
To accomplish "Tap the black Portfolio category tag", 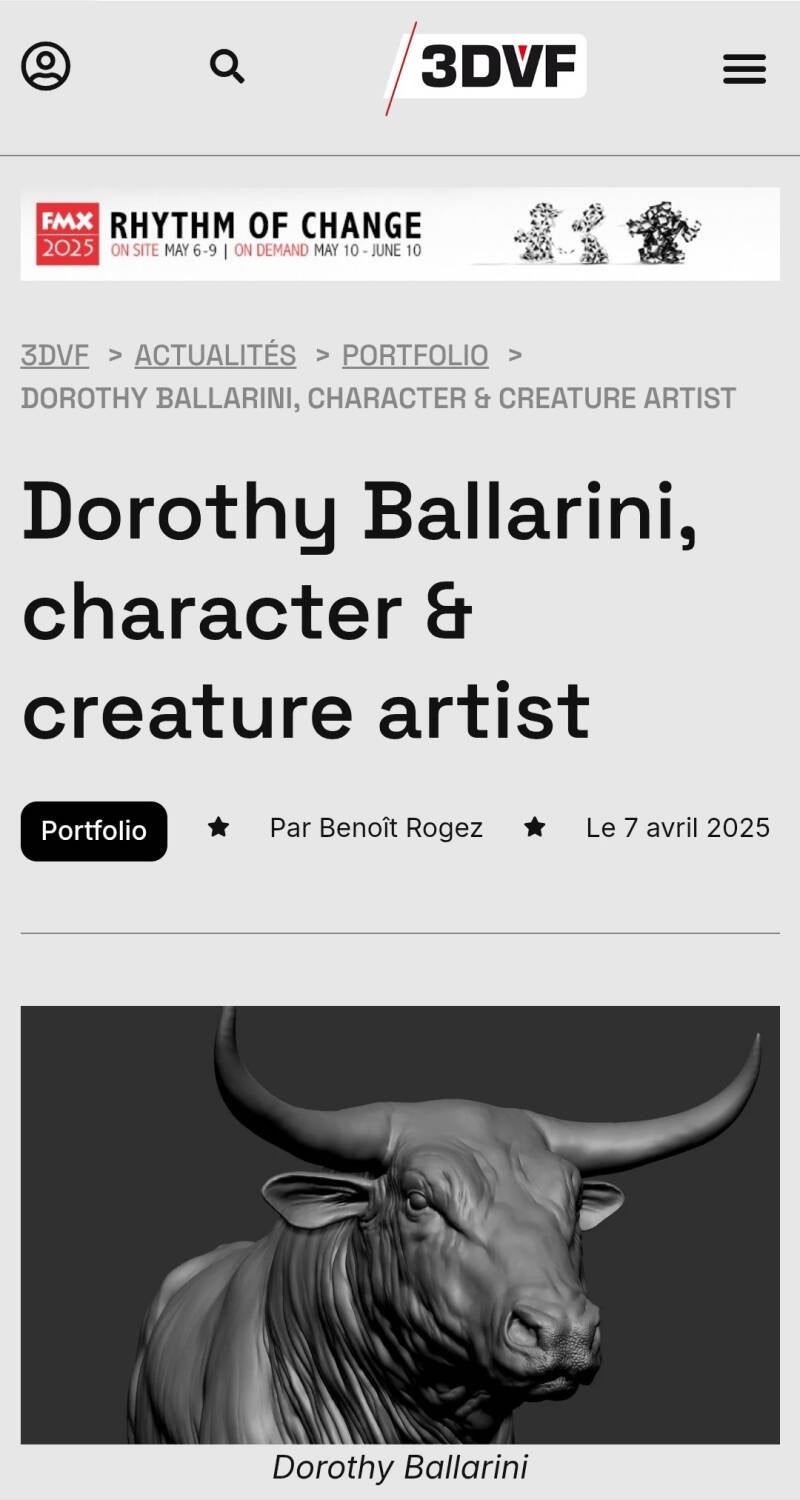I will pos(94,830).
